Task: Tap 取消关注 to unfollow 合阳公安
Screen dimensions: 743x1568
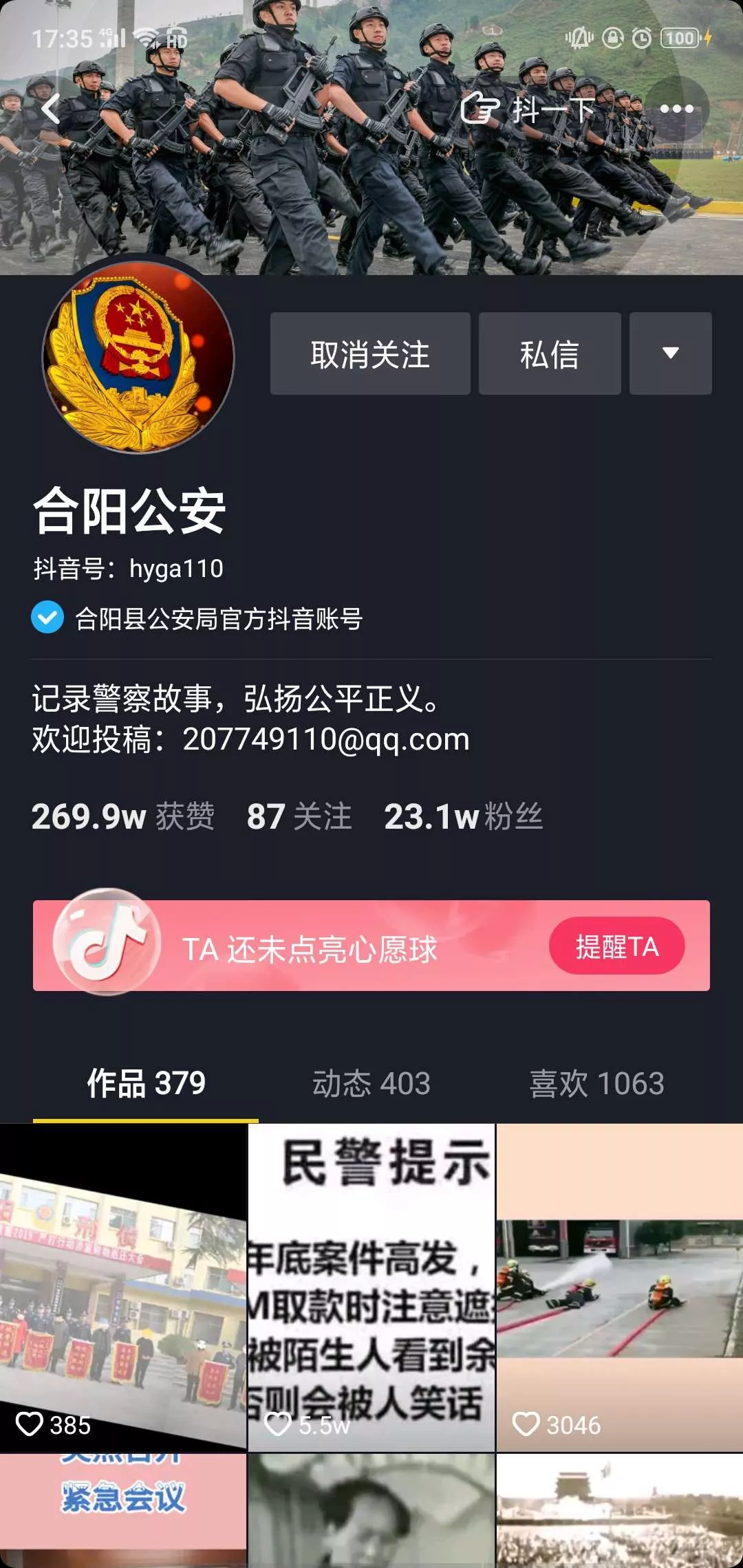Action: (x=370, y=353)
